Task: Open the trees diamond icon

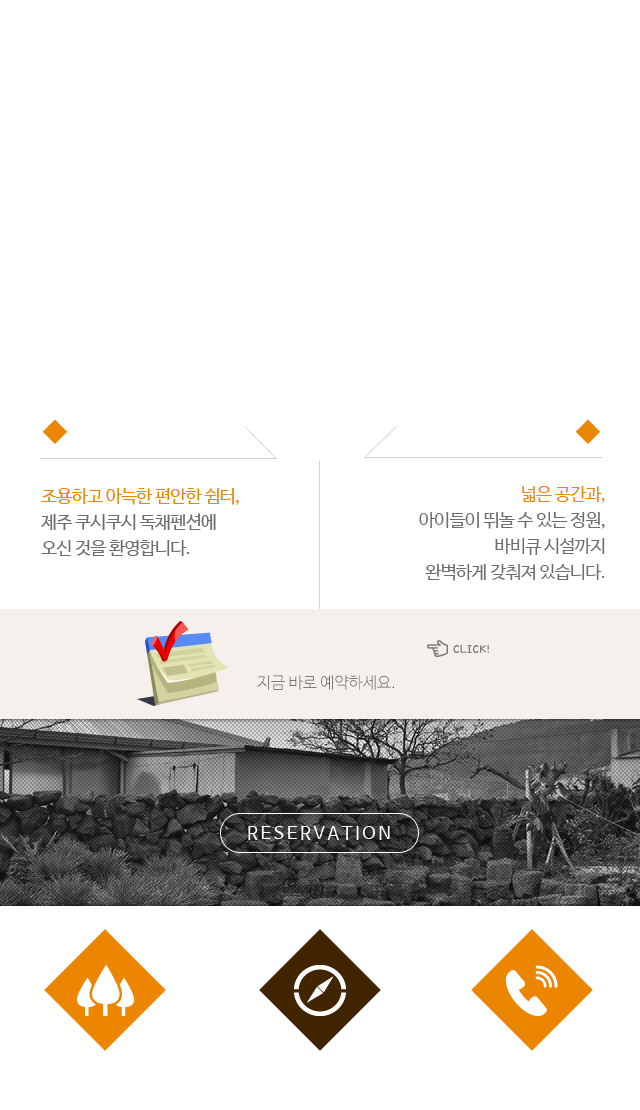Action: tap(105, 990)
